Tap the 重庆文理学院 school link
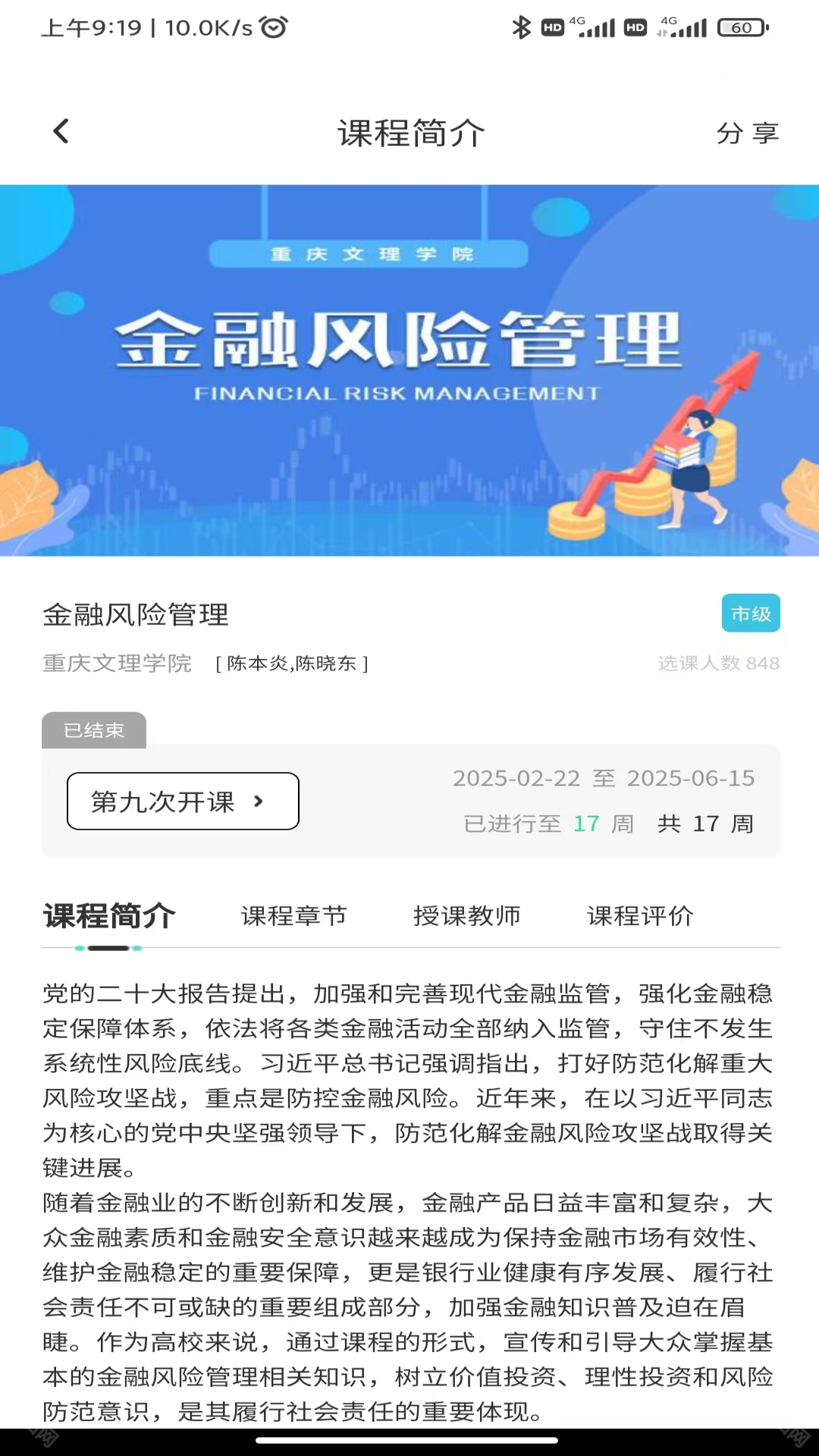Screen dimensions: 819x1456 [117, 664]
